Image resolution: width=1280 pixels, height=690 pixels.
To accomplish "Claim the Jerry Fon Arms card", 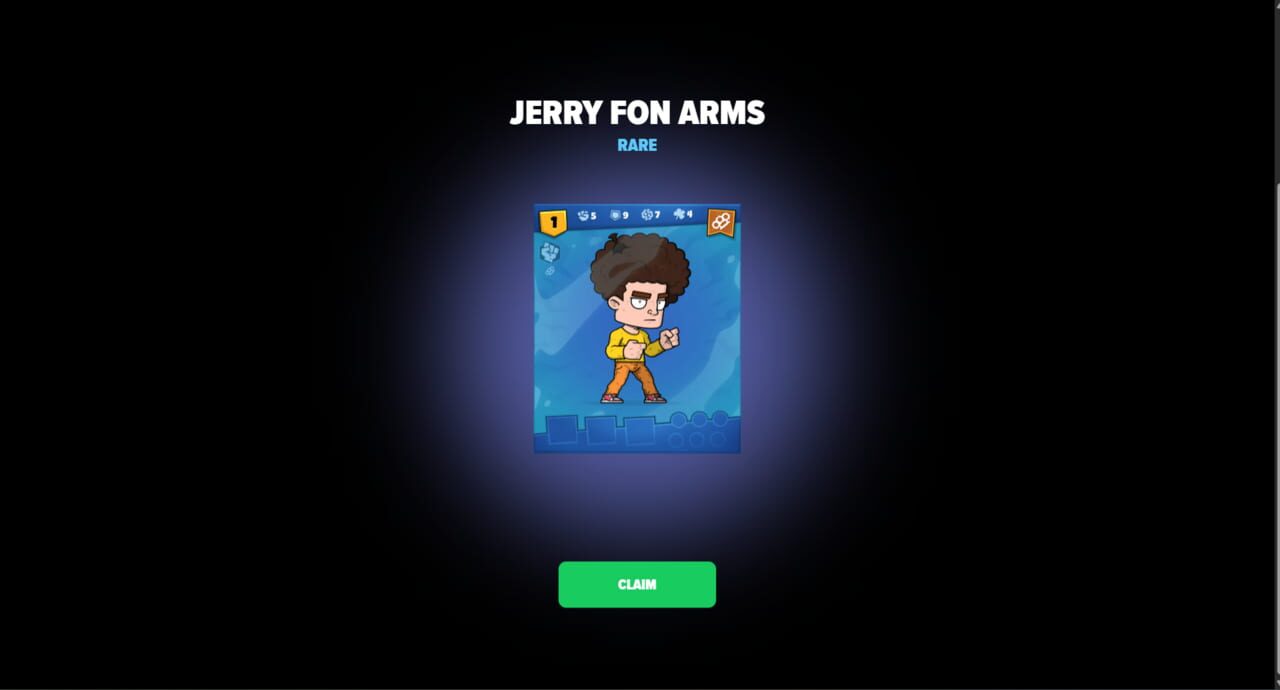I will click(637, 584).
